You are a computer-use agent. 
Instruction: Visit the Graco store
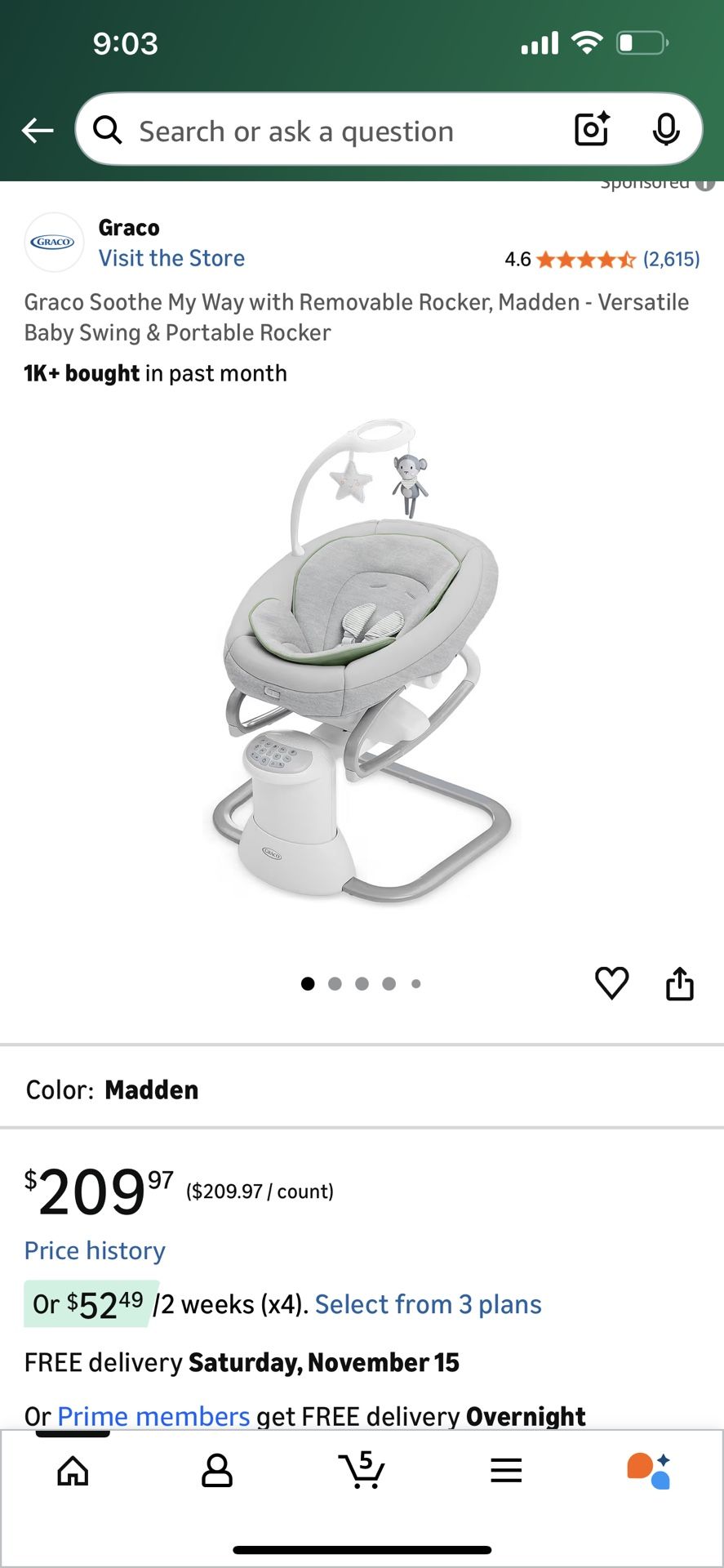171,258
